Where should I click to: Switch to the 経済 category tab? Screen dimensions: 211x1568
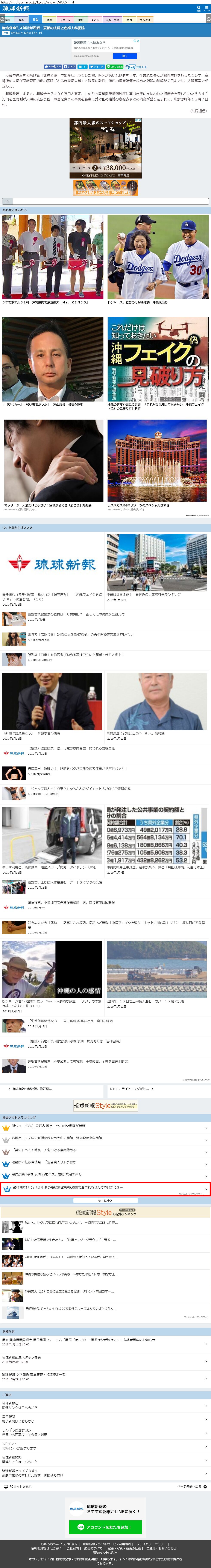click(21, 20)
